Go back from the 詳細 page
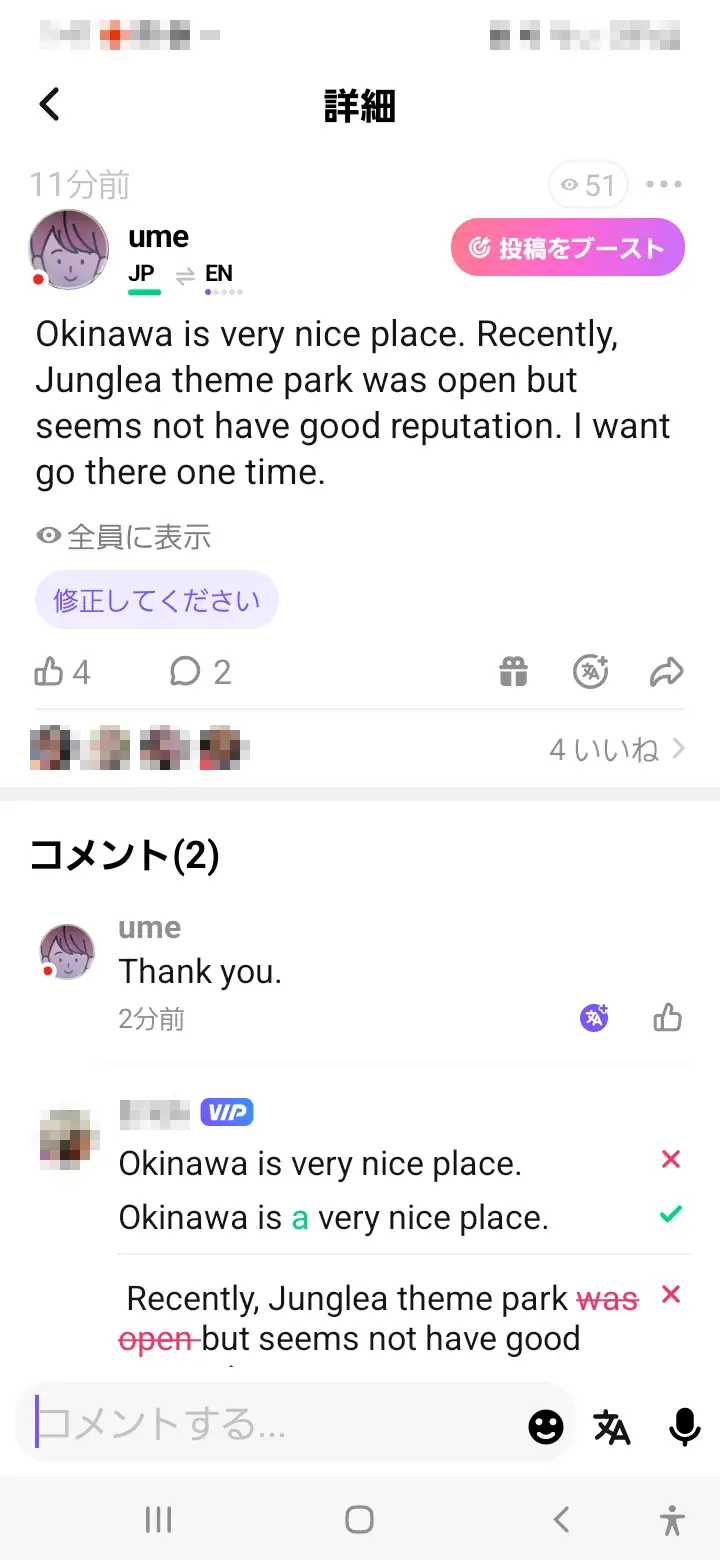This screenshot has width=720, height=1560. point(50,104)
